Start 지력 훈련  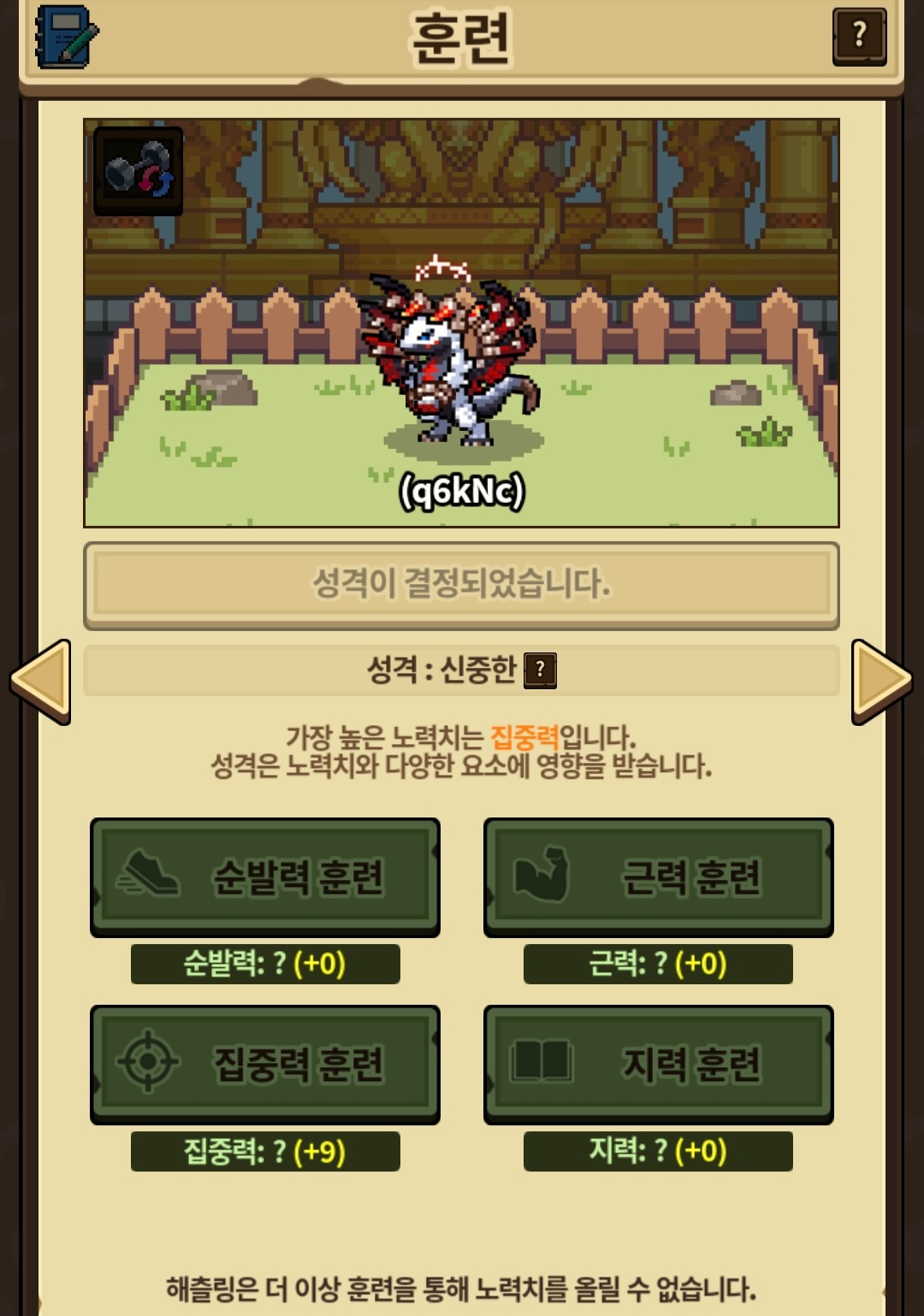[x=658, y=1064]
